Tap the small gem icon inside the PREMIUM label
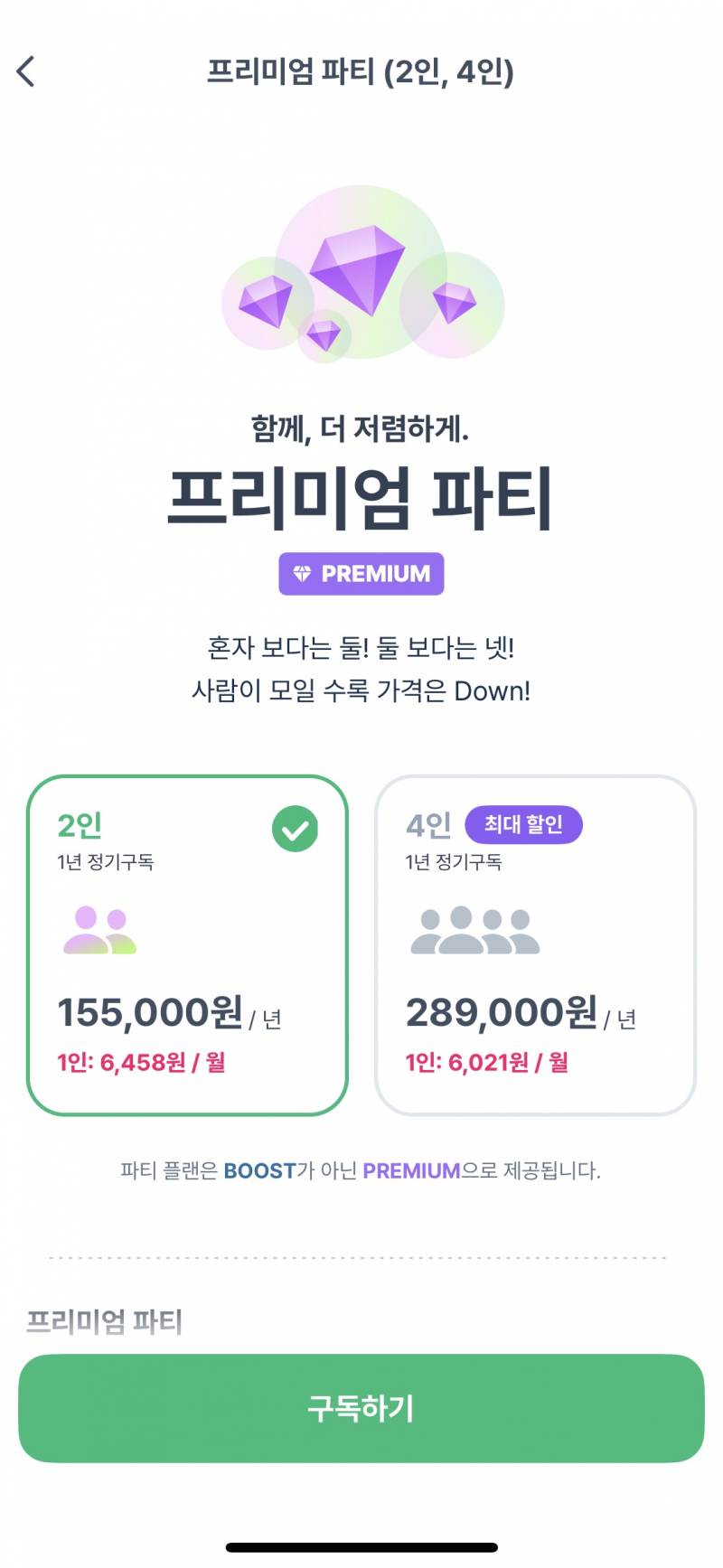This screenshot has width=723, height=1568. [x=302, y=573]
